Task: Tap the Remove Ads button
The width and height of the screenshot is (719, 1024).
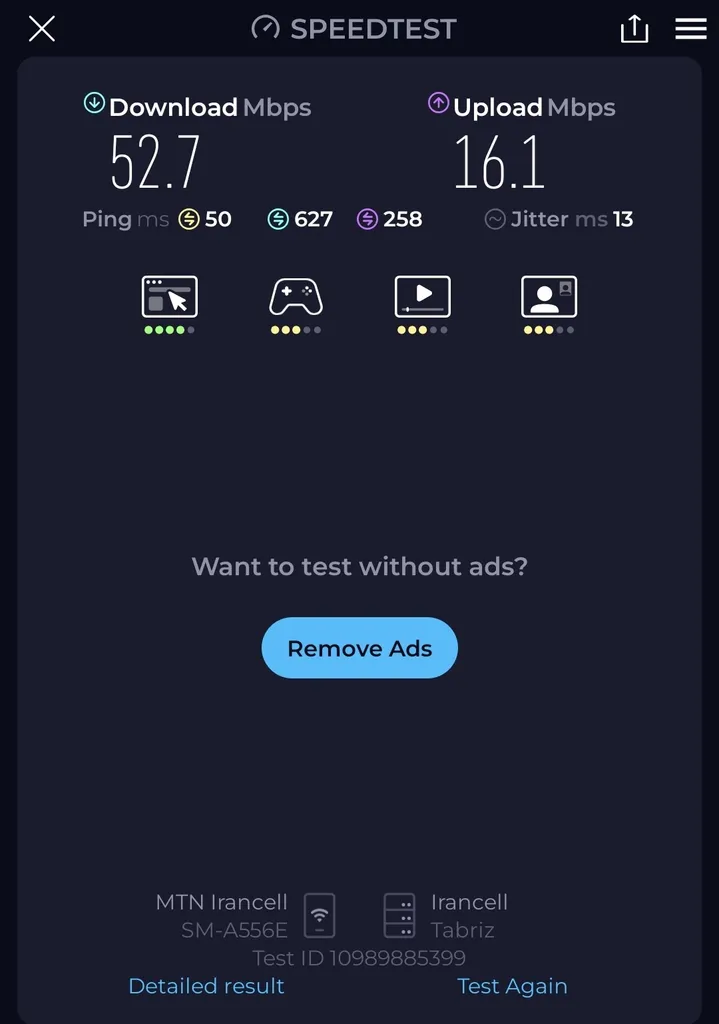Action: pos(359,648)
